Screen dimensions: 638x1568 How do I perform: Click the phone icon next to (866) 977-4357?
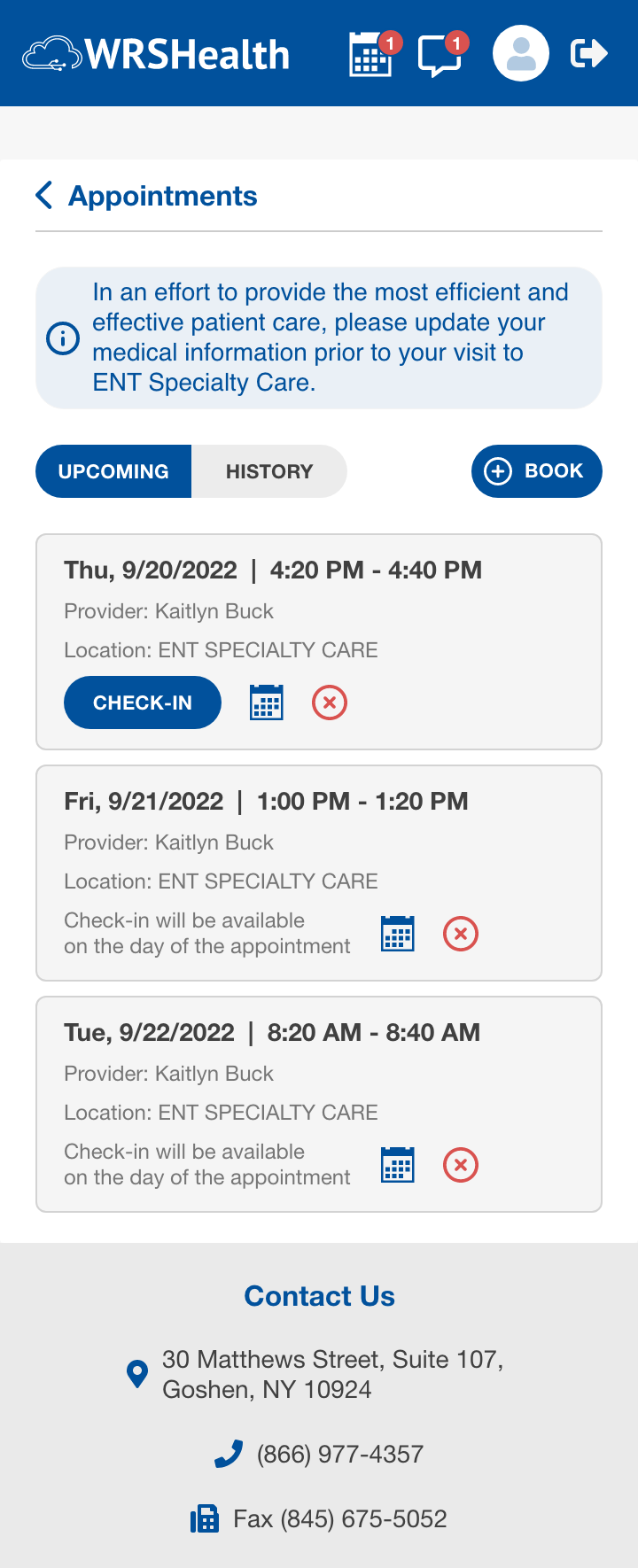pos(229,1453)
